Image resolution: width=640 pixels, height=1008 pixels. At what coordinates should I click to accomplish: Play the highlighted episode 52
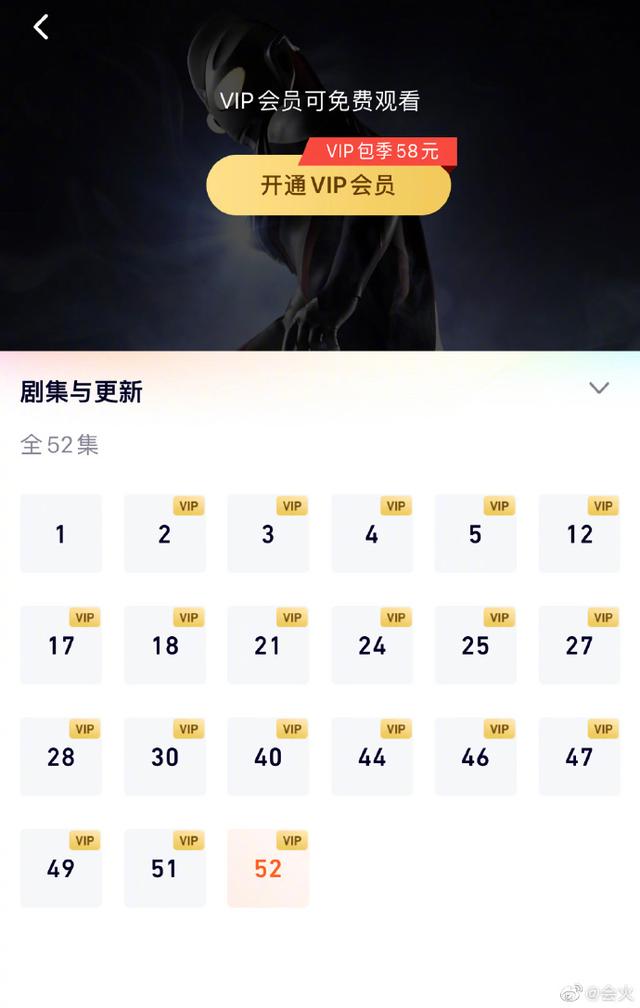click(268, 868)
